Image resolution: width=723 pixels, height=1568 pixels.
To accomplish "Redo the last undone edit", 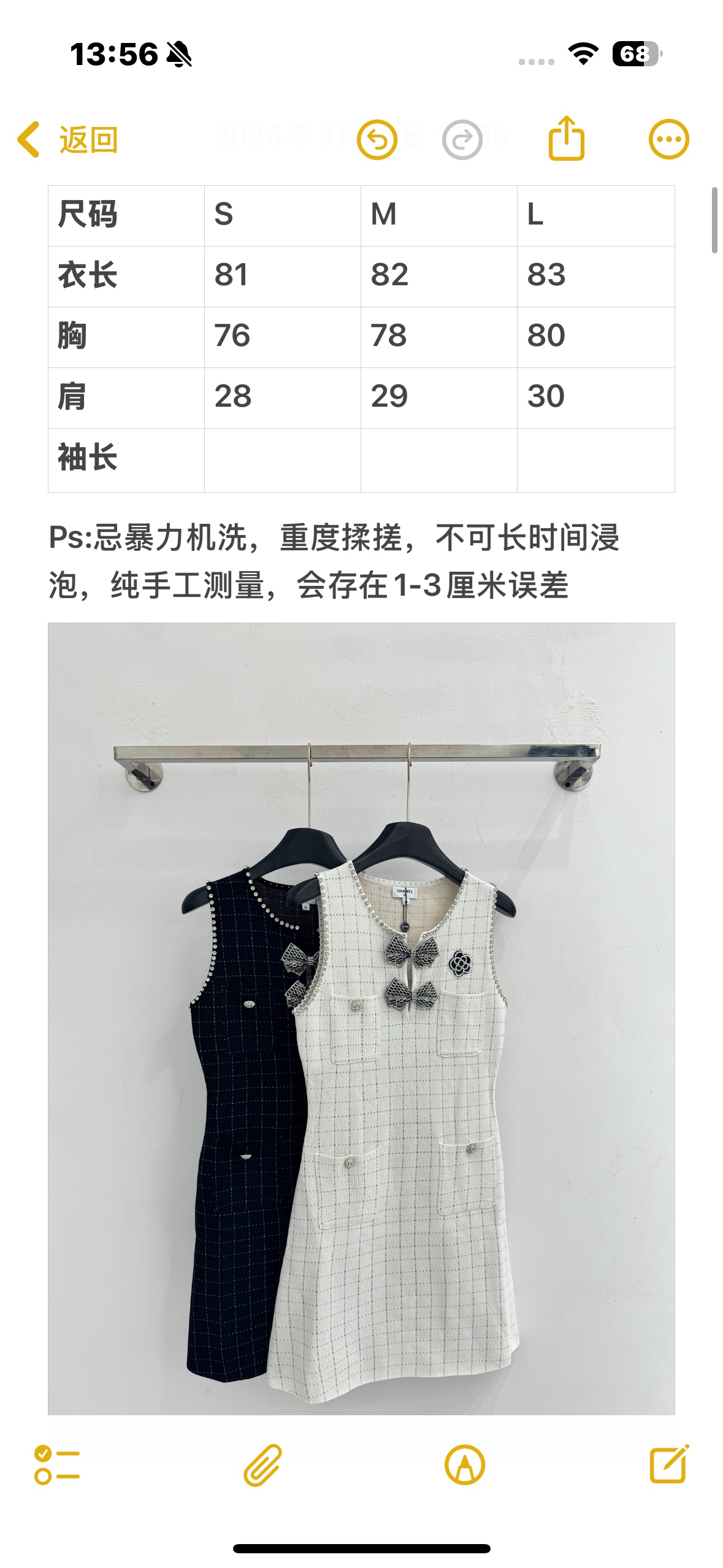I will [x=462, y=140].
